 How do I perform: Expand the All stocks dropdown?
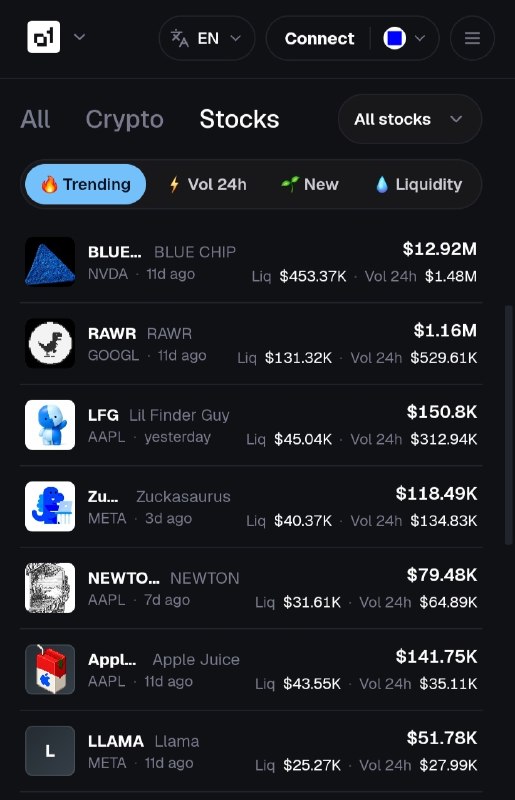pyautogui.click(x=410, y=119)
